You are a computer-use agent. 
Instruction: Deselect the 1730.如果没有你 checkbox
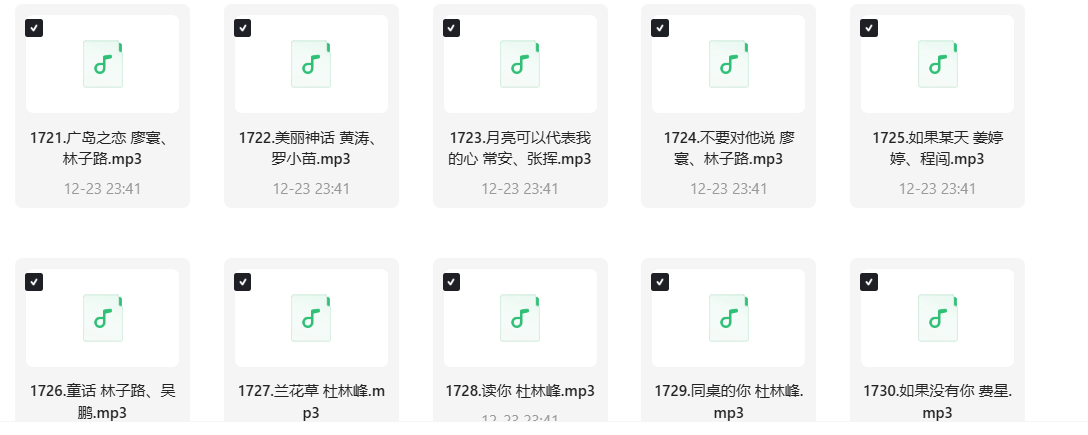coord(868,282)
